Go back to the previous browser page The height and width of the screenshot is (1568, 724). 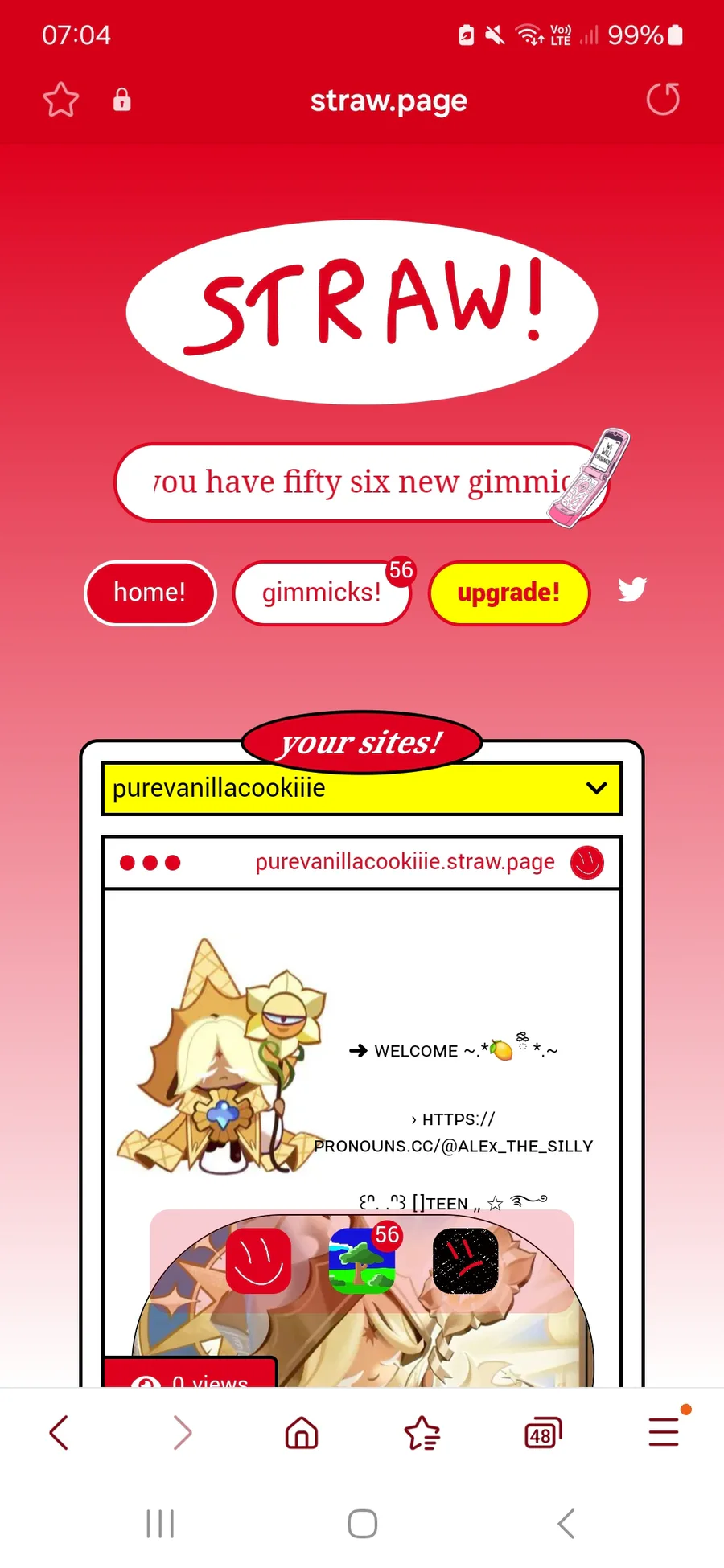click(x=60, y=1433)
